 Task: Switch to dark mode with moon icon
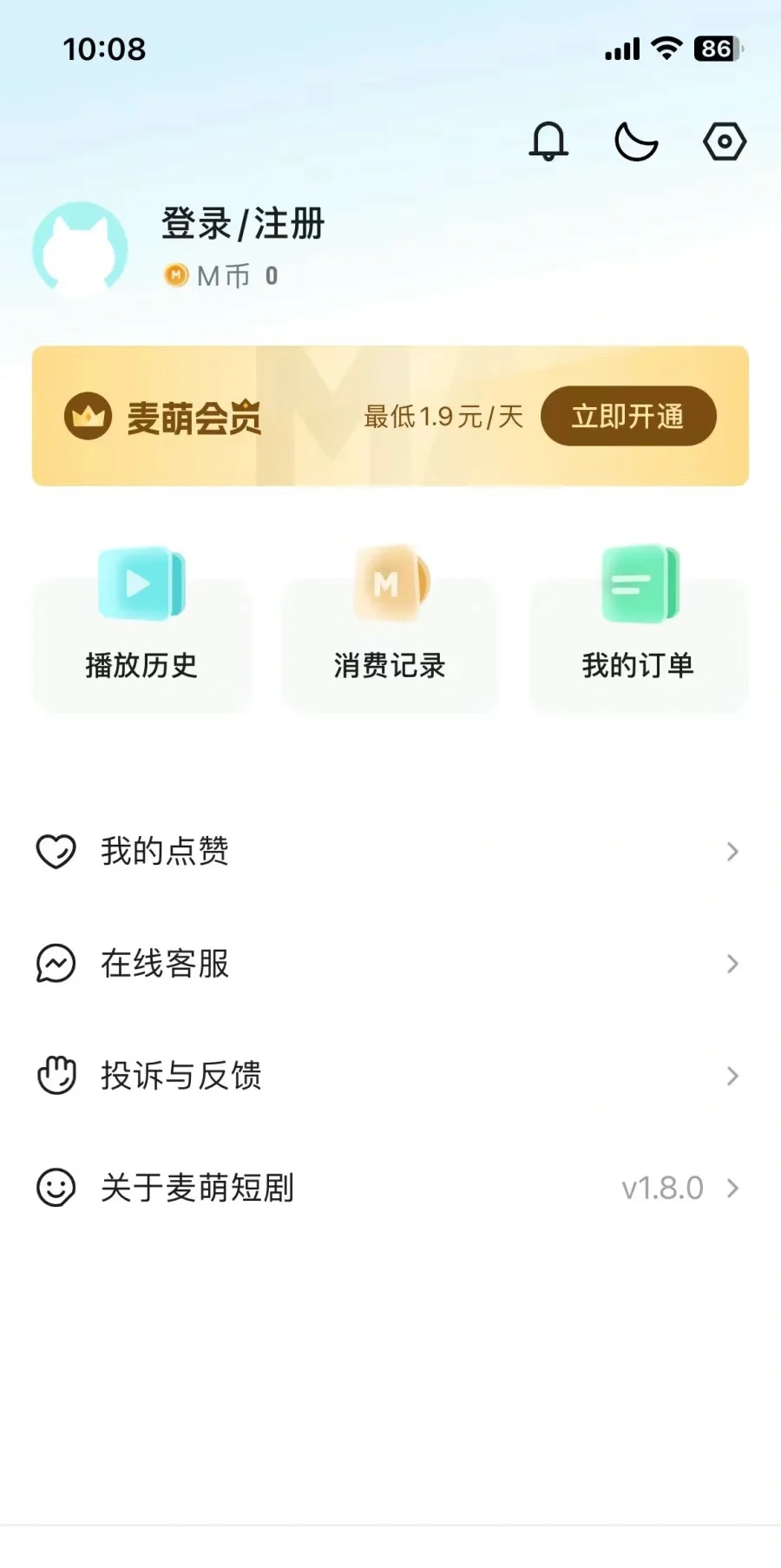pos(636,142)
